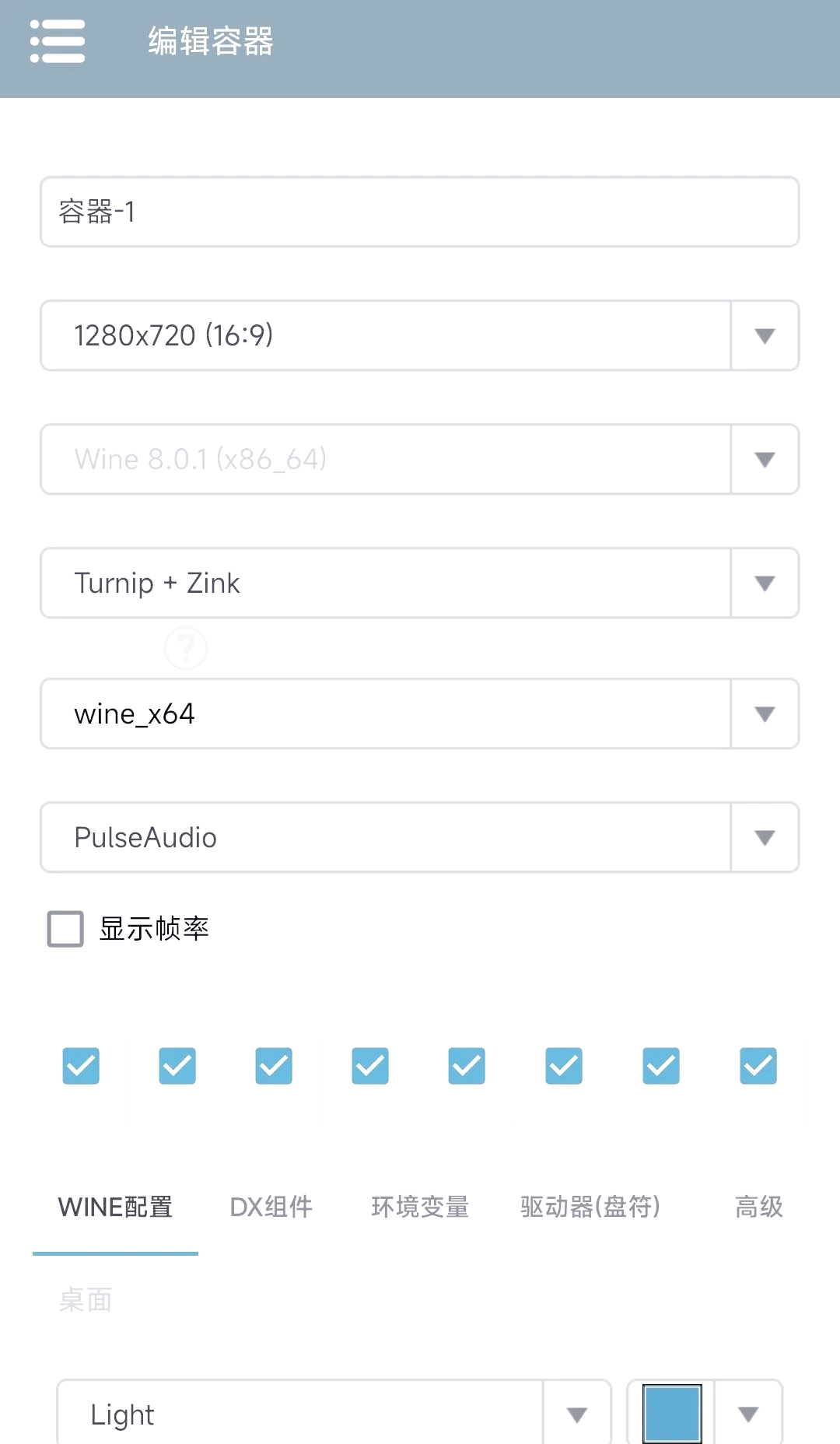This screenshot has width=840, height=1444.
Task: Select the 高级 tab
Action: (758, 1207)
